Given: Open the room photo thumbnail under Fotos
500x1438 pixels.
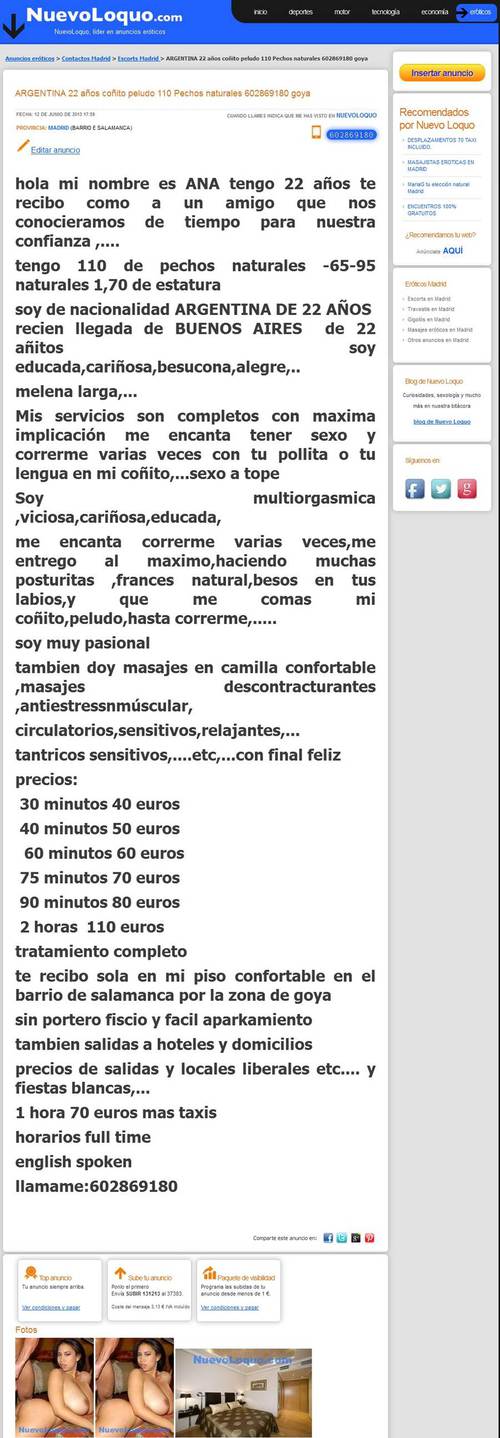Looking at the screenshot, I should coord(243,1393).
